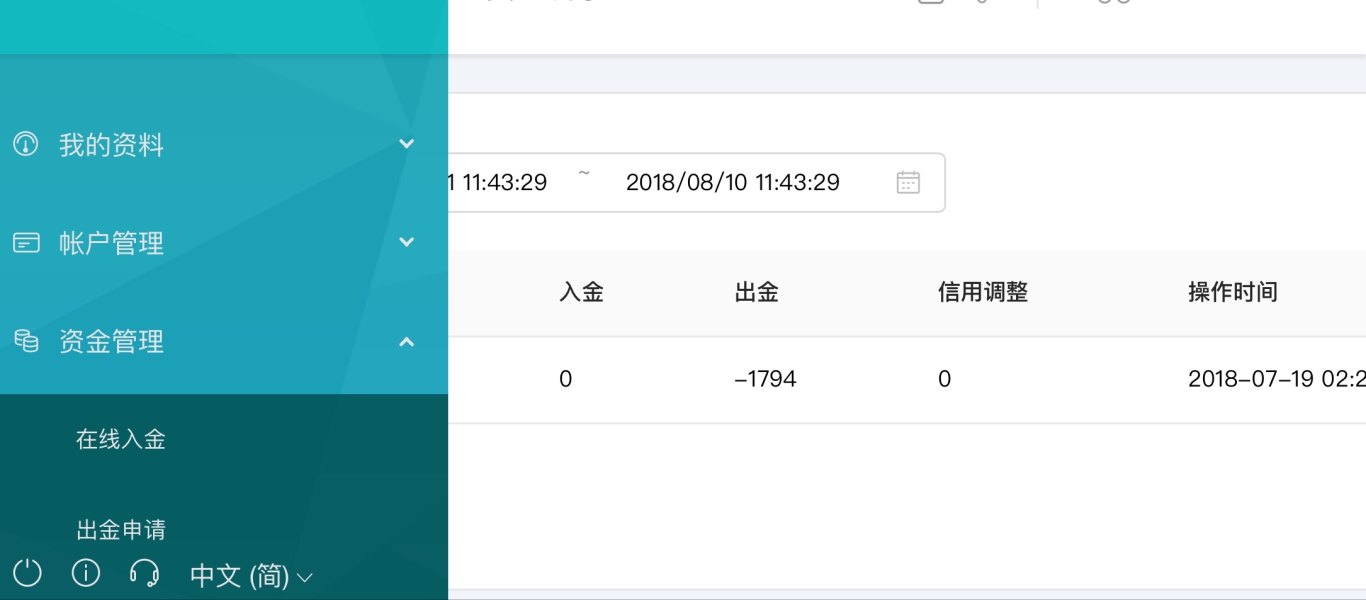Open 出金申请 page

[121, 530]
